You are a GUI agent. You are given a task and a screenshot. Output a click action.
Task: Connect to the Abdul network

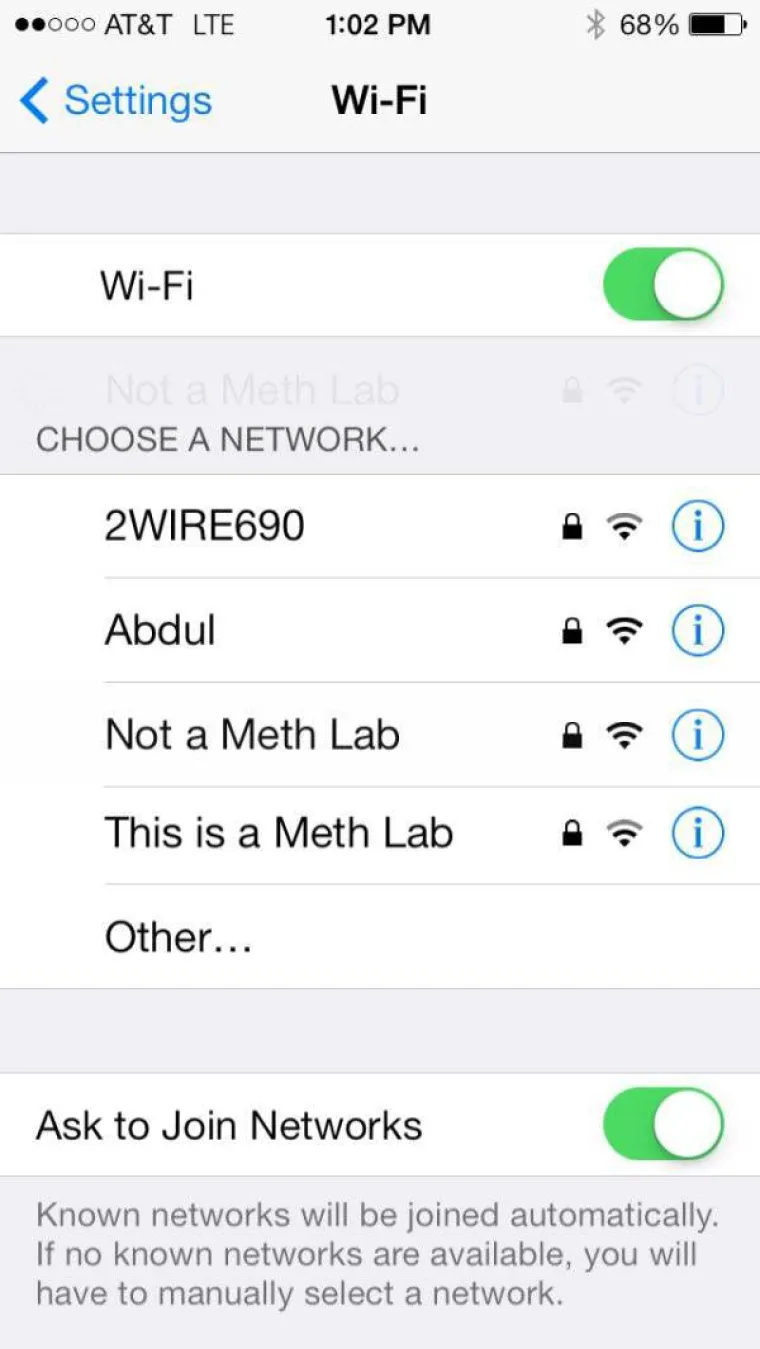[x=300, y=630]
